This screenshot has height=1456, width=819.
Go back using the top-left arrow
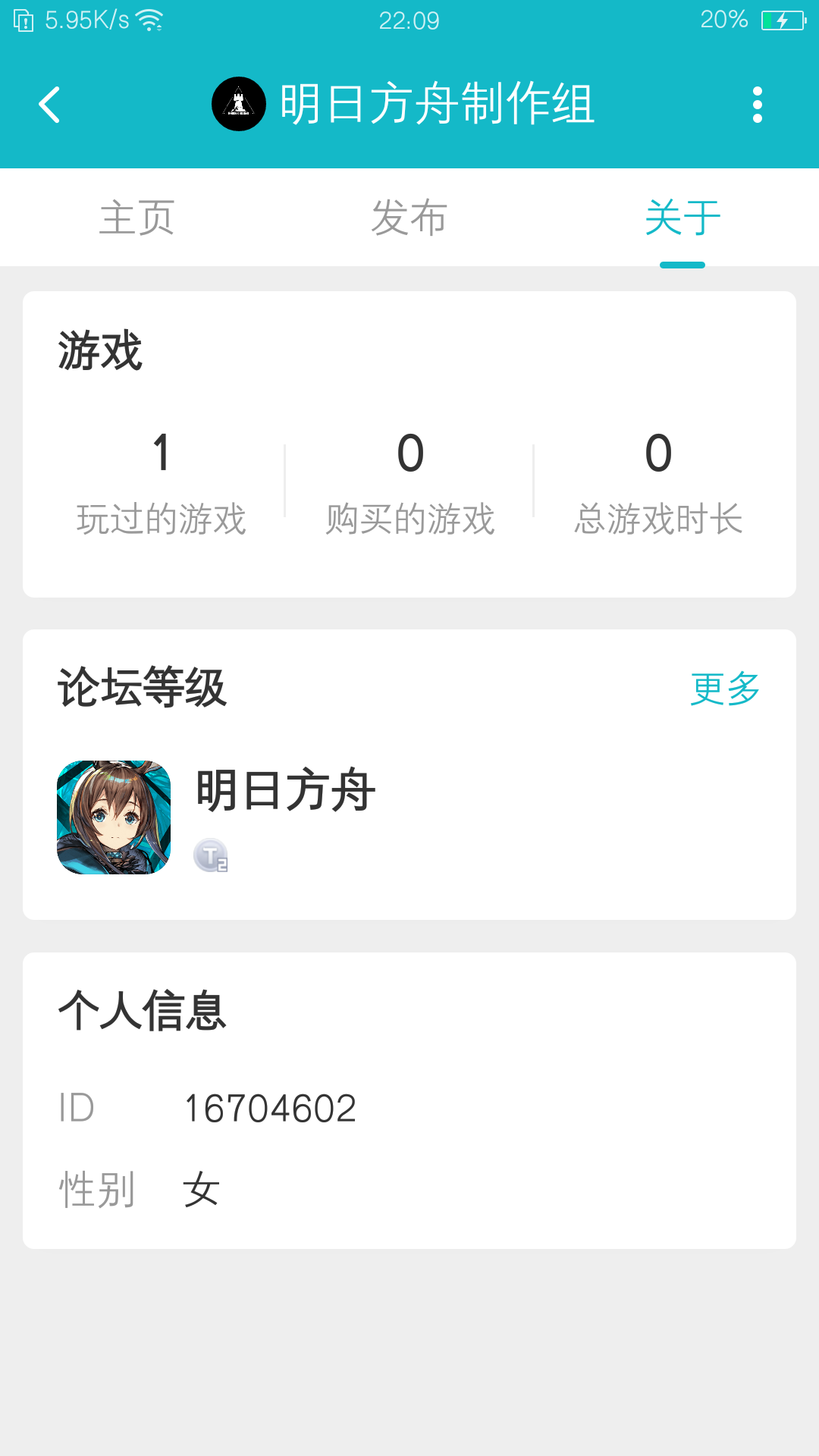50,105
